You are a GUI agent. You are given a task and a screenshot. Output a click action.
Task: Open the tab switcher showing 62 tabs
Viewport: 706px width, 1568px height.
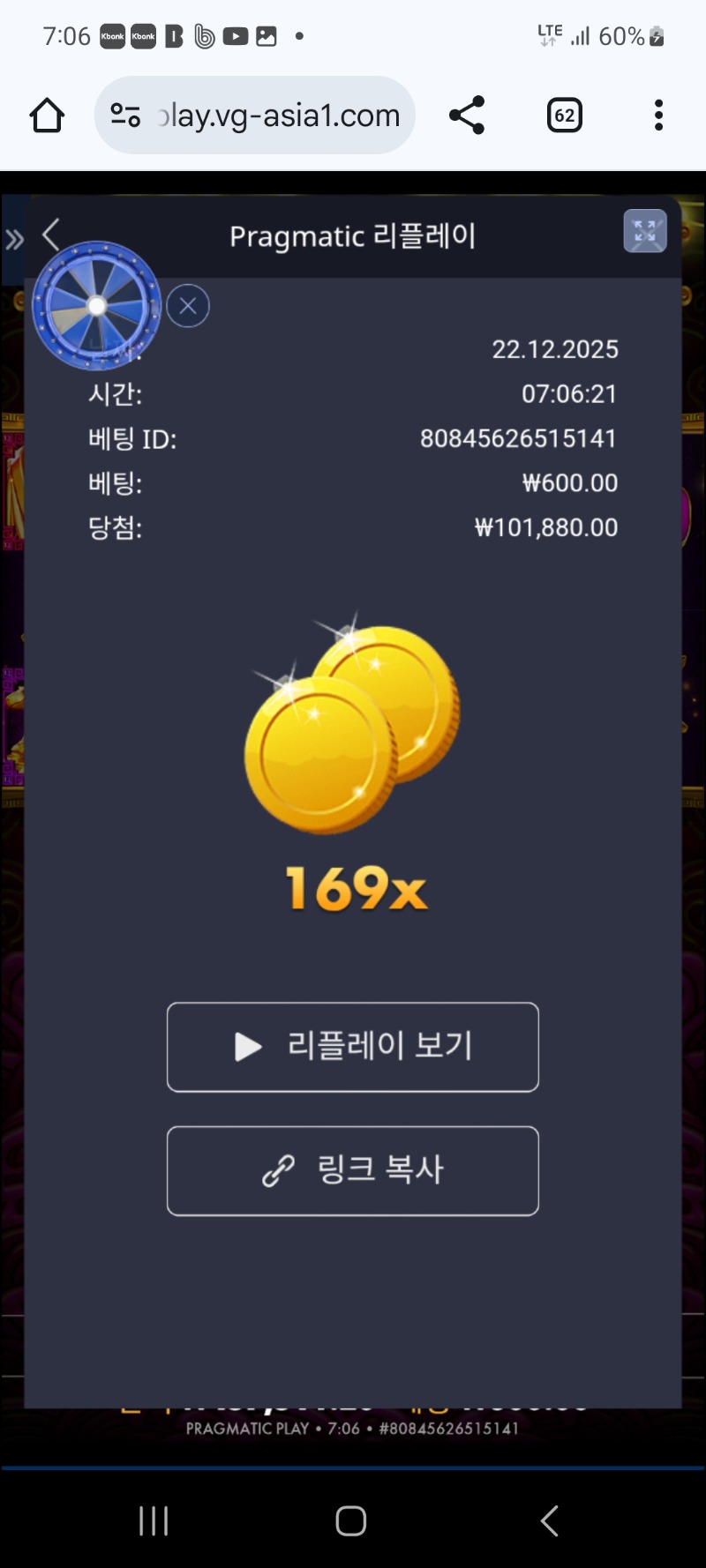[x=565, y=116]
